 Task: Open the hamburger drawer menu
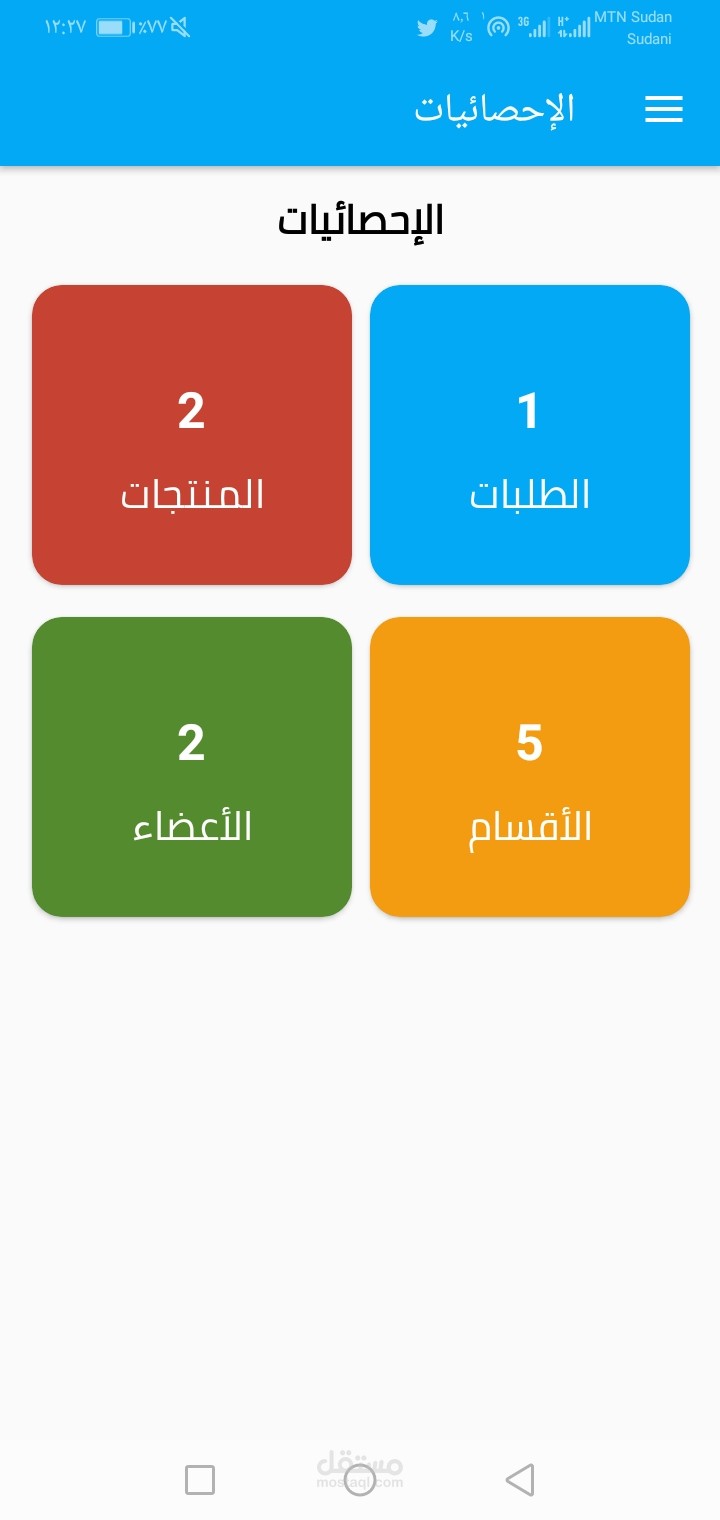[x=663, y=110]
